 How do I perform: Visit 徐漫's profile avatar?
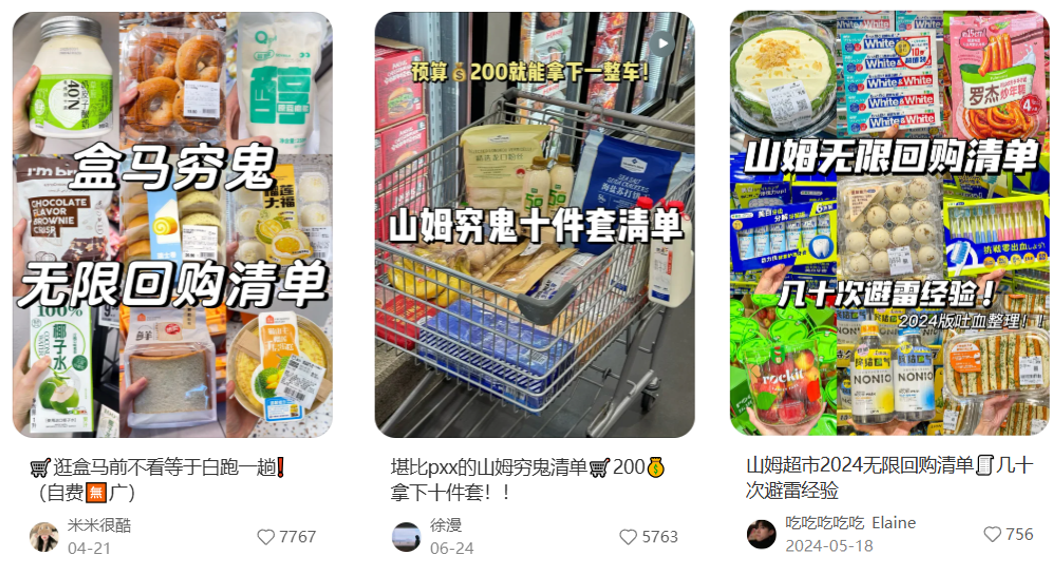[406, 537]
